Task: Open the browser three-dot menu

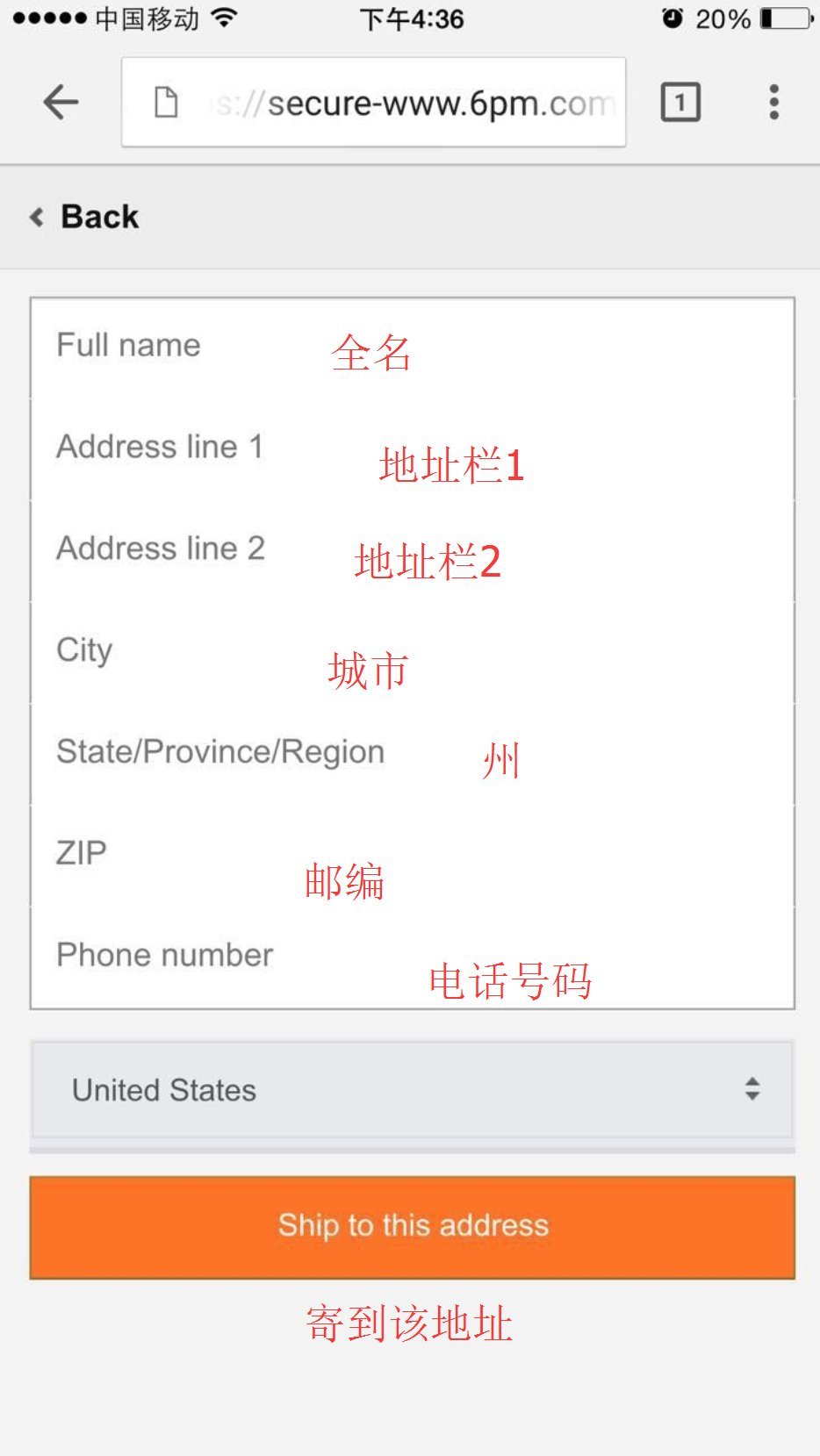Action: [x=773, y=102]
